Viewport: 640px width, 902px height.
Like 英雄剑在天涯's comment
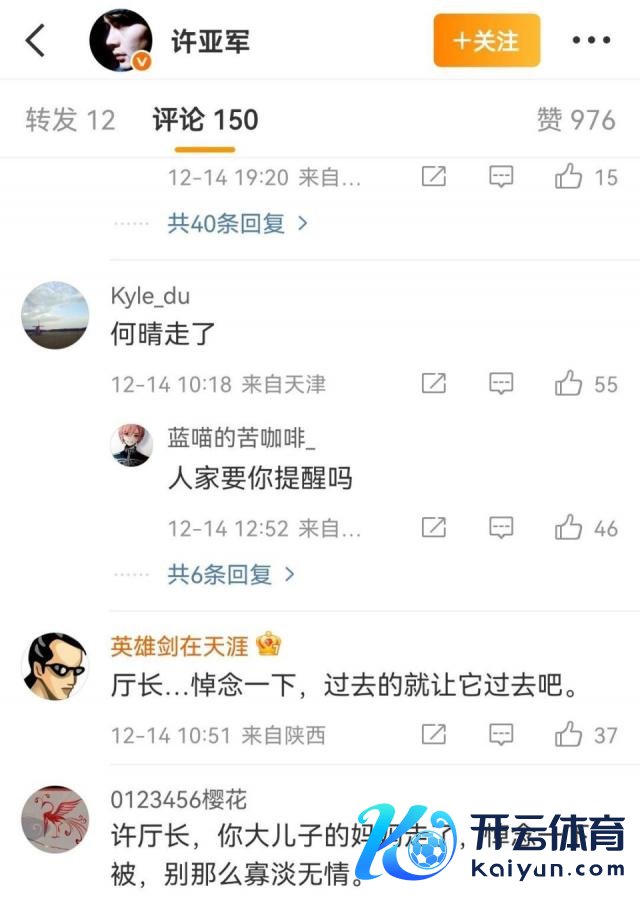569,735
